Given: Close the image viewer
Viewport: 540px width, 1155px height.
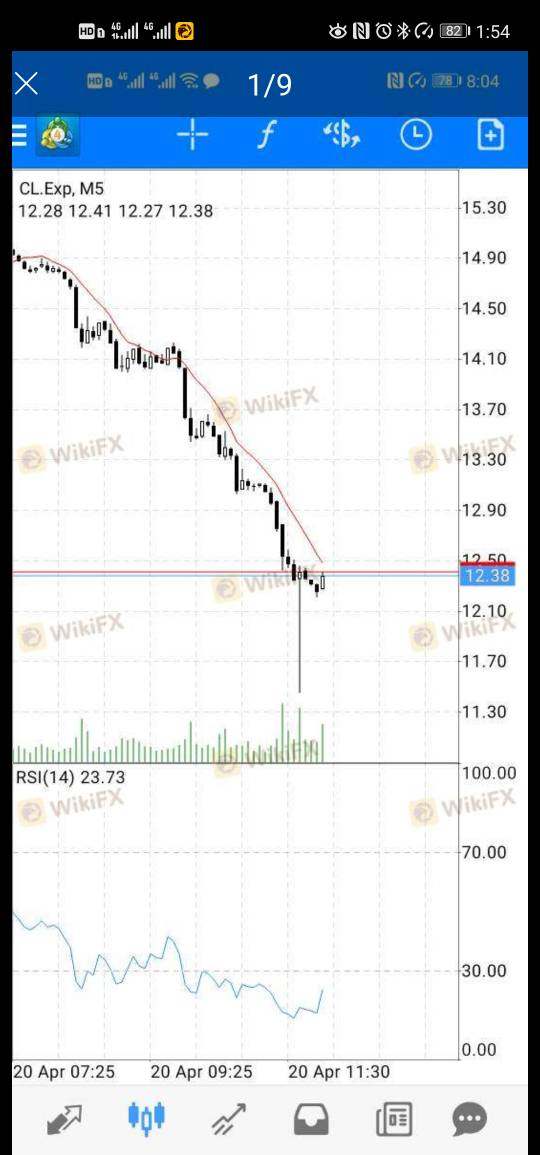Looking at the screenshot, I should (x=27, y=84).
